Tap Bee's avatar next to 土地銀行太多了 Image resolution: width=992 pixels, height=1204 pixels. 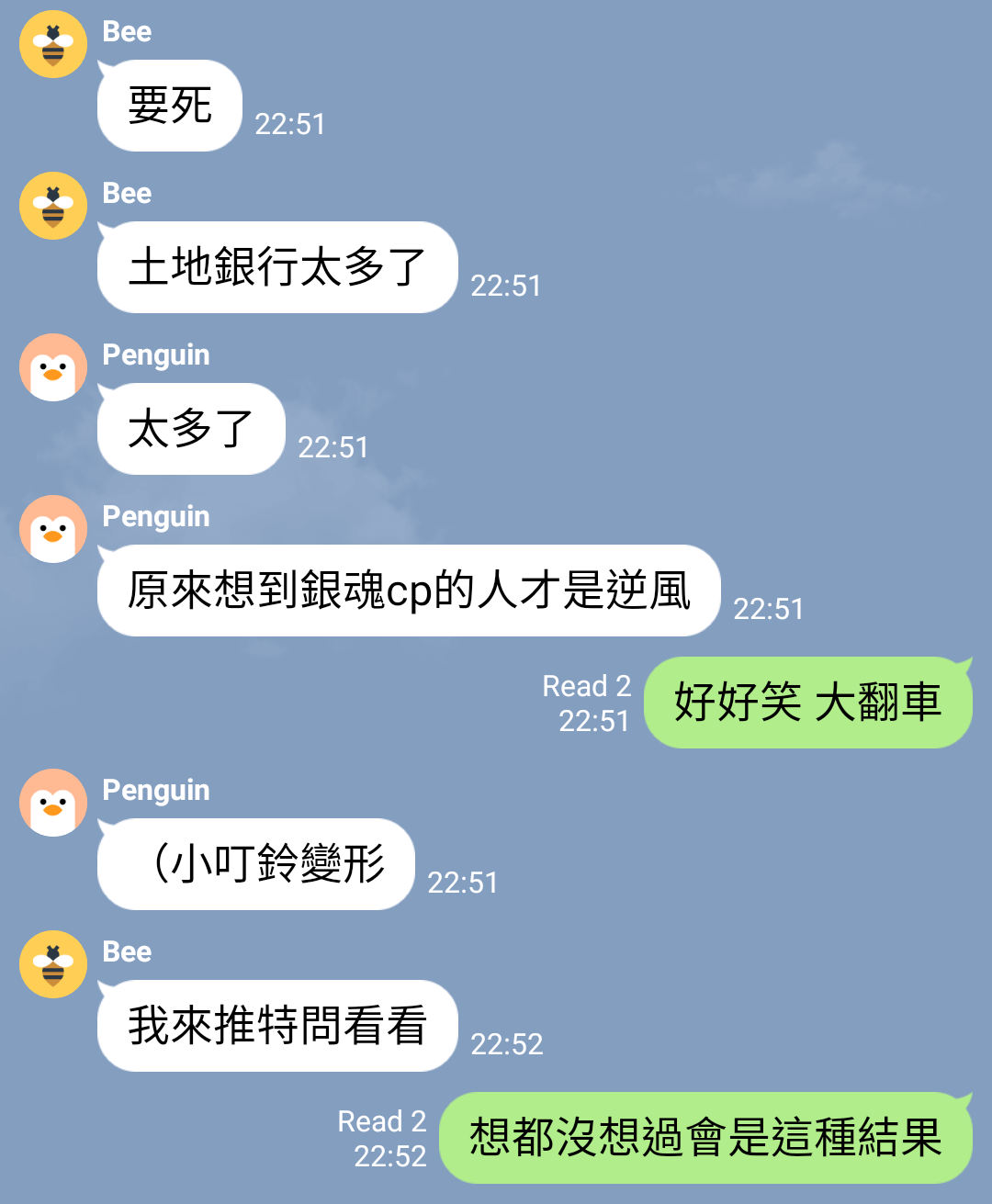(53, 206)
